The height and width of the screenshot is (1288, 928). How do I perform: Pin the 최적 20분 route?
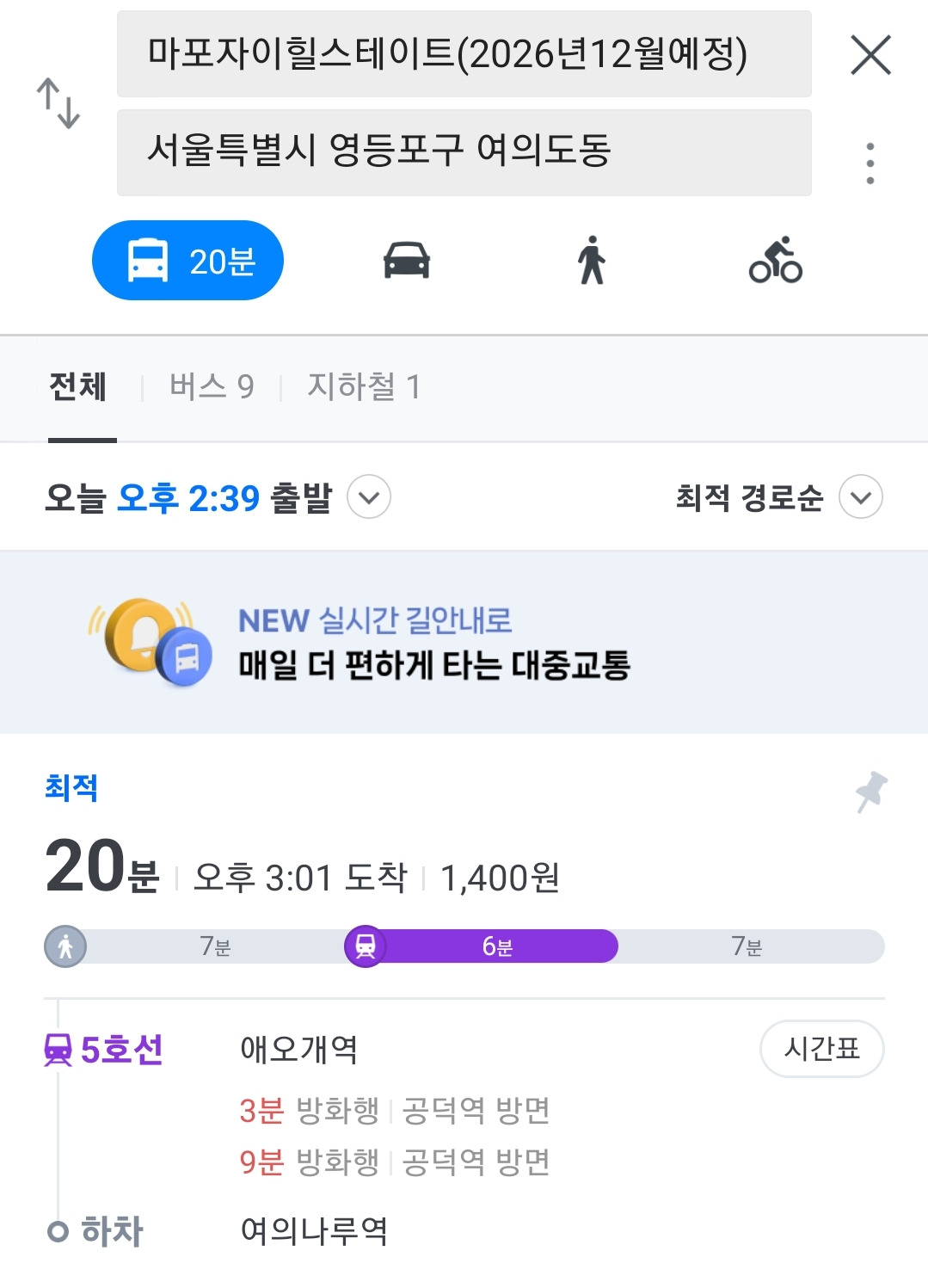pos(871,792)
